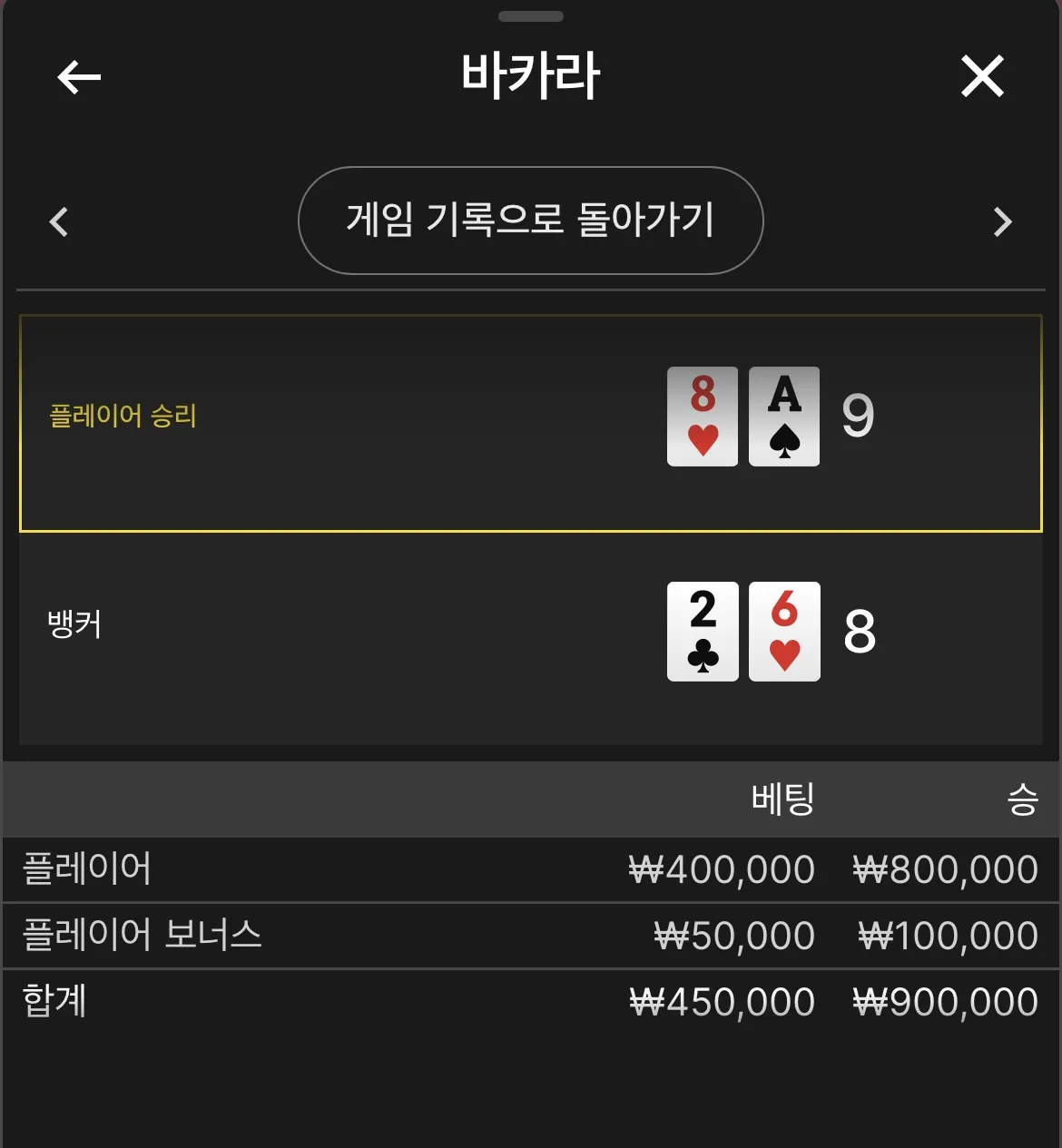Viewport: 1062px width, 1148px height.
Task: View the previous game record
Action: [x=59, y=221]
